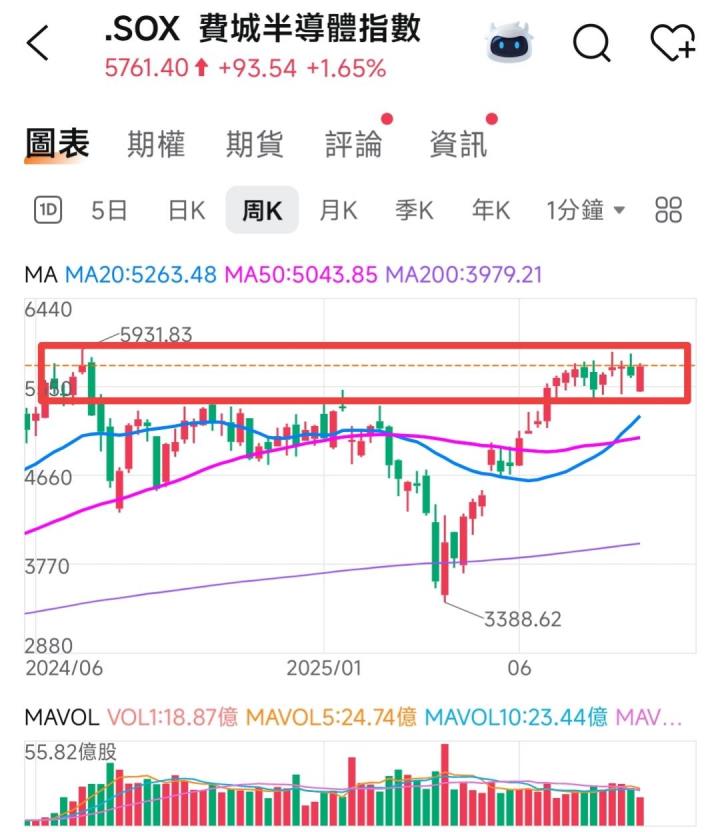Add .SOX to watchlist favorites

pyautogui.click(x=672, y=43)
